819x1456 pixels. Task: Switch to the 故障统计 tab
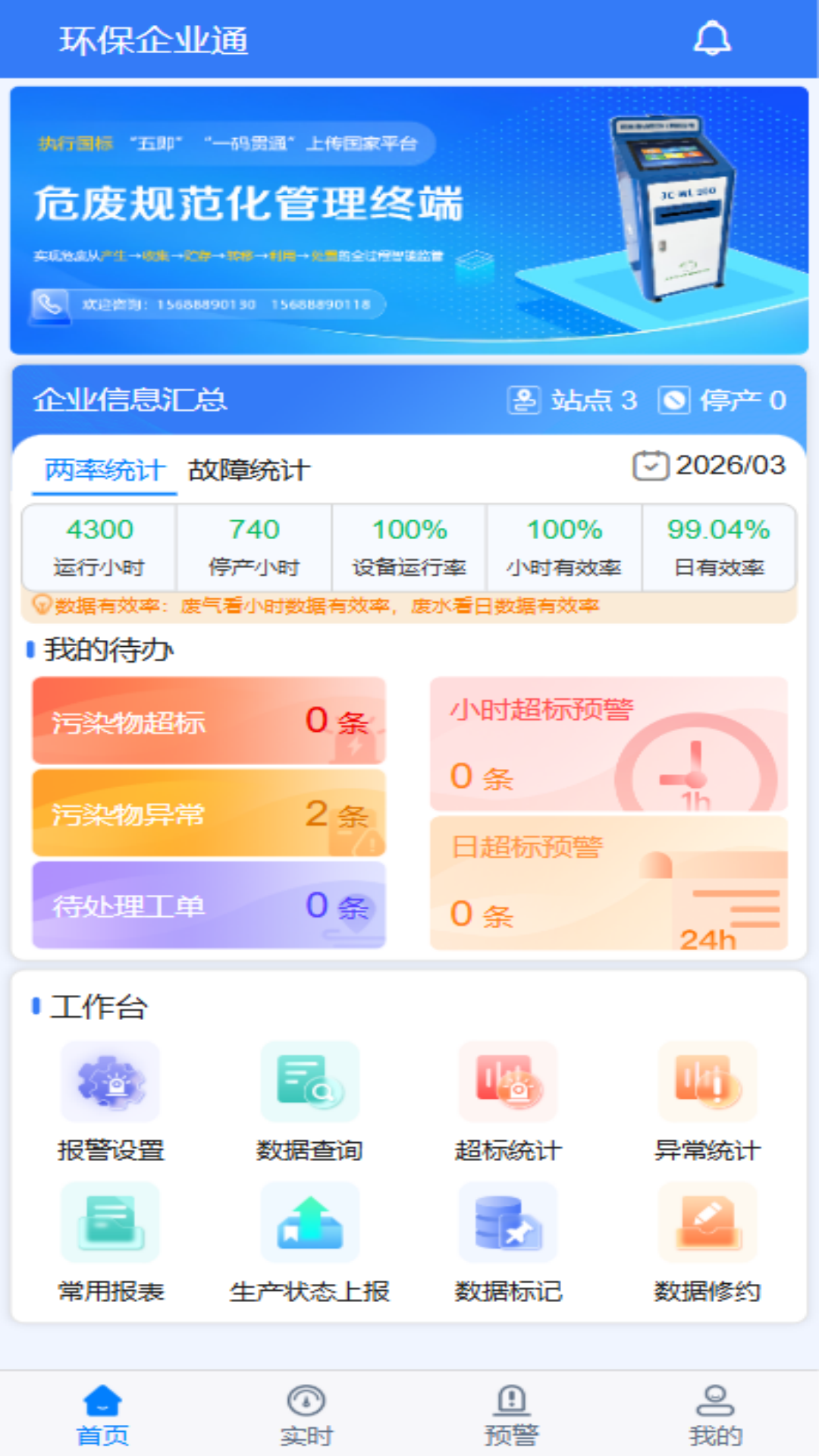coord(249,470)
